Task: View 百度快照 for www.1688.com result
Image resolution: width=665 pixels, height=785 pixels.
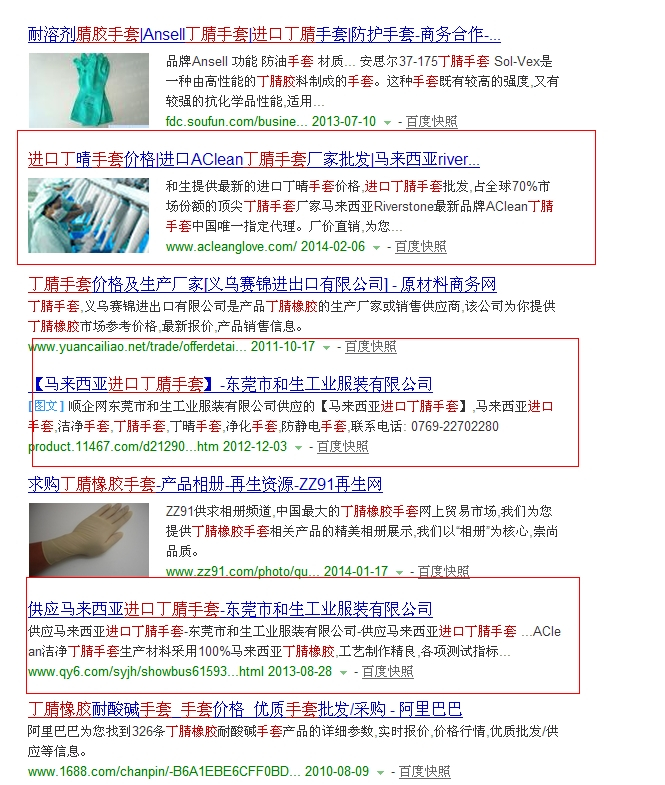Action: (x=425, y=772)
